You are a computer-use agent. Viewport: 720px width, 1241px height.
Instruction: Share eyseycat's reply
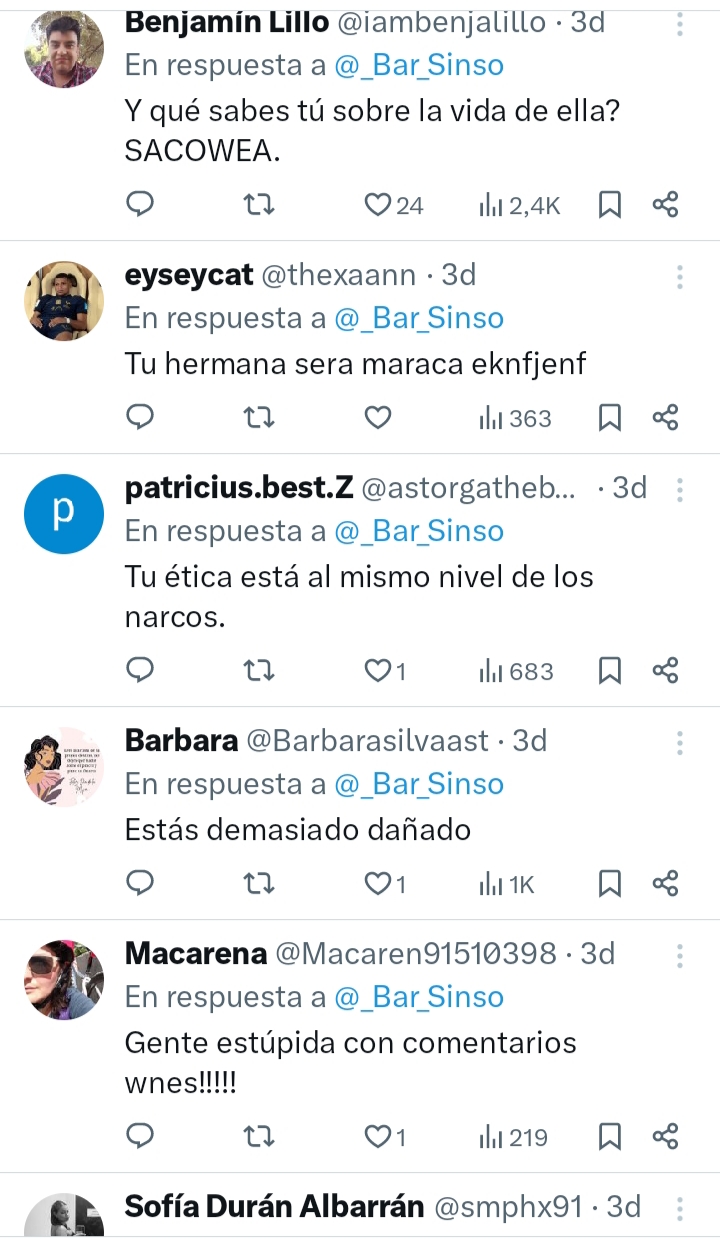665,417
